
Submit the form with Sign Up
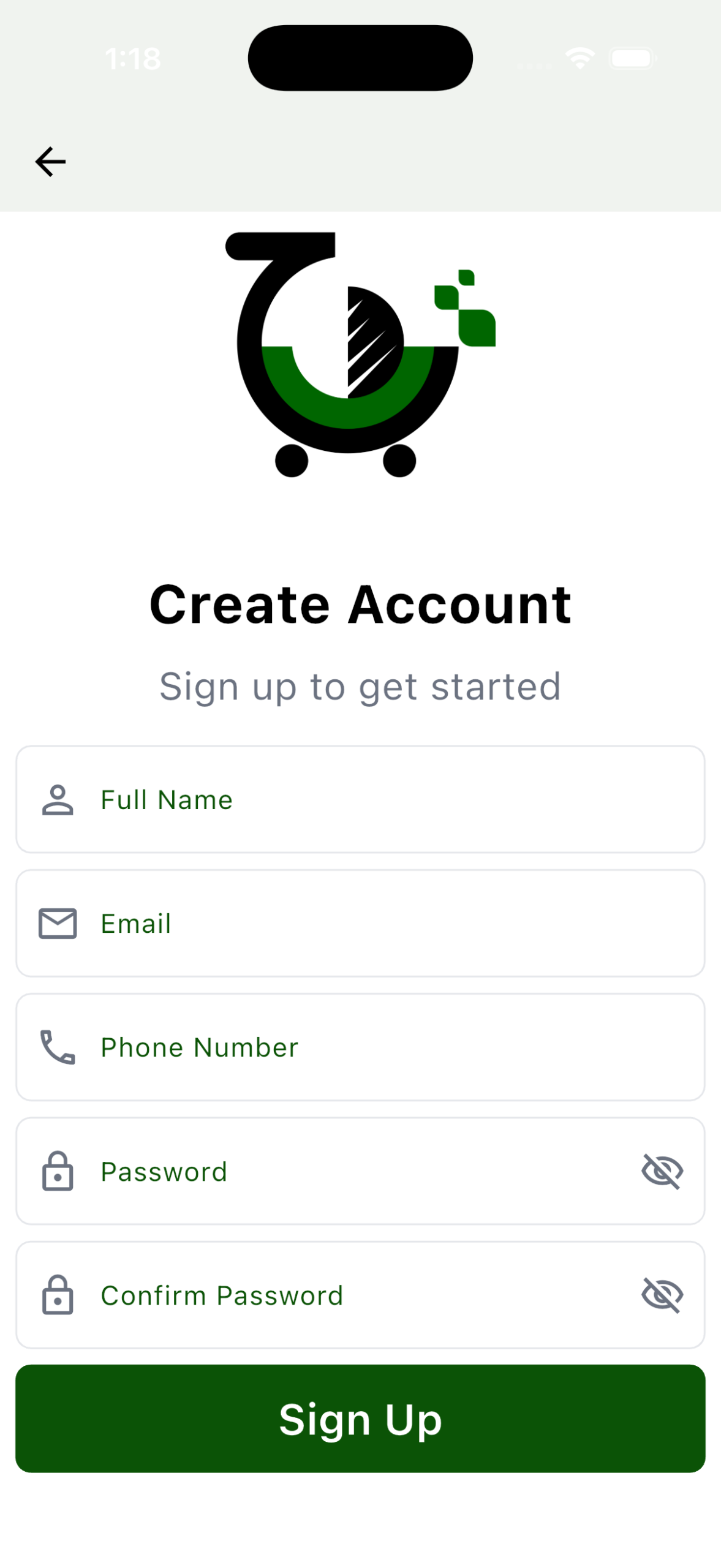pos(360,1419)
